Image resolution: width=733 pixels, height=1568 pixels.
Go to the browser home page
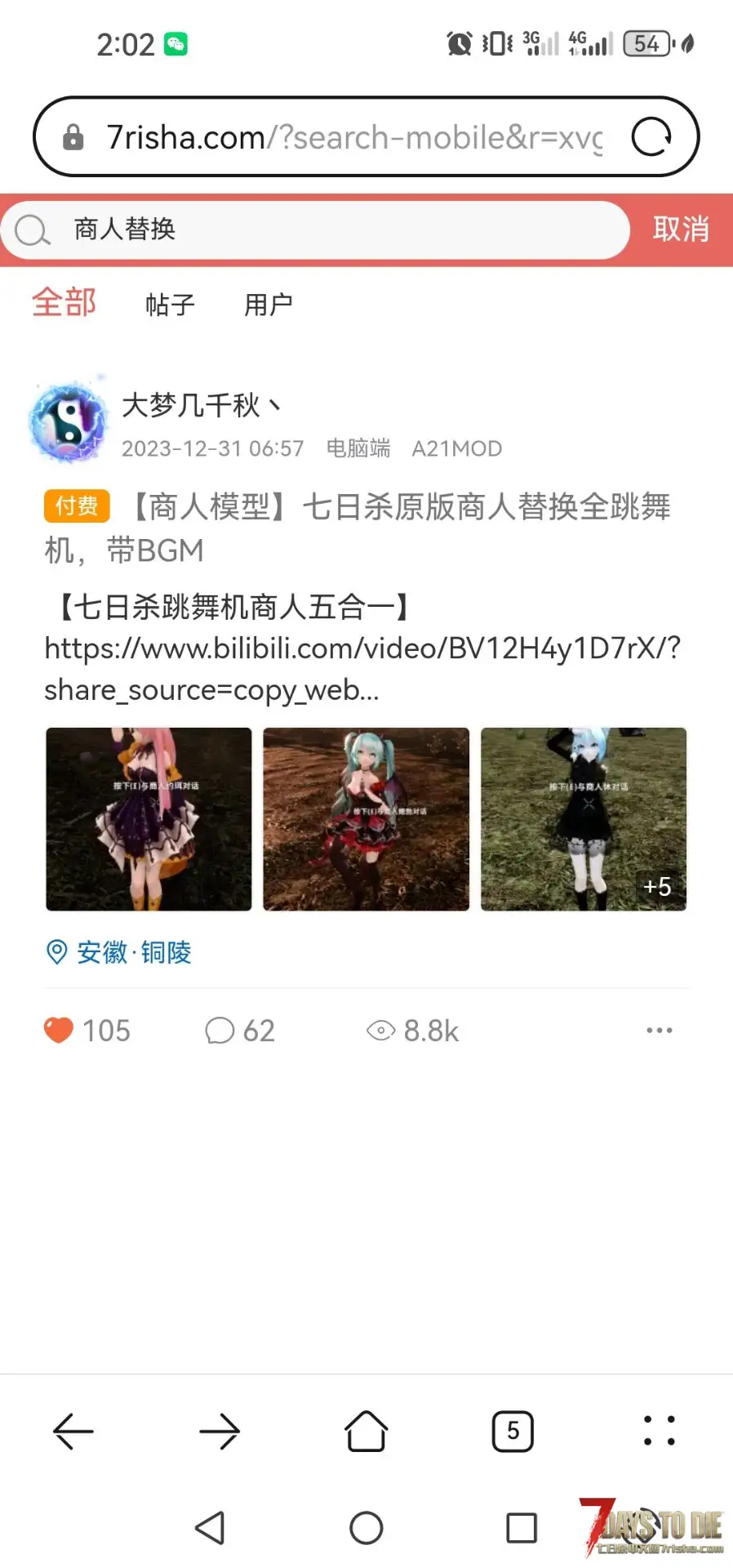[366, 1432]
